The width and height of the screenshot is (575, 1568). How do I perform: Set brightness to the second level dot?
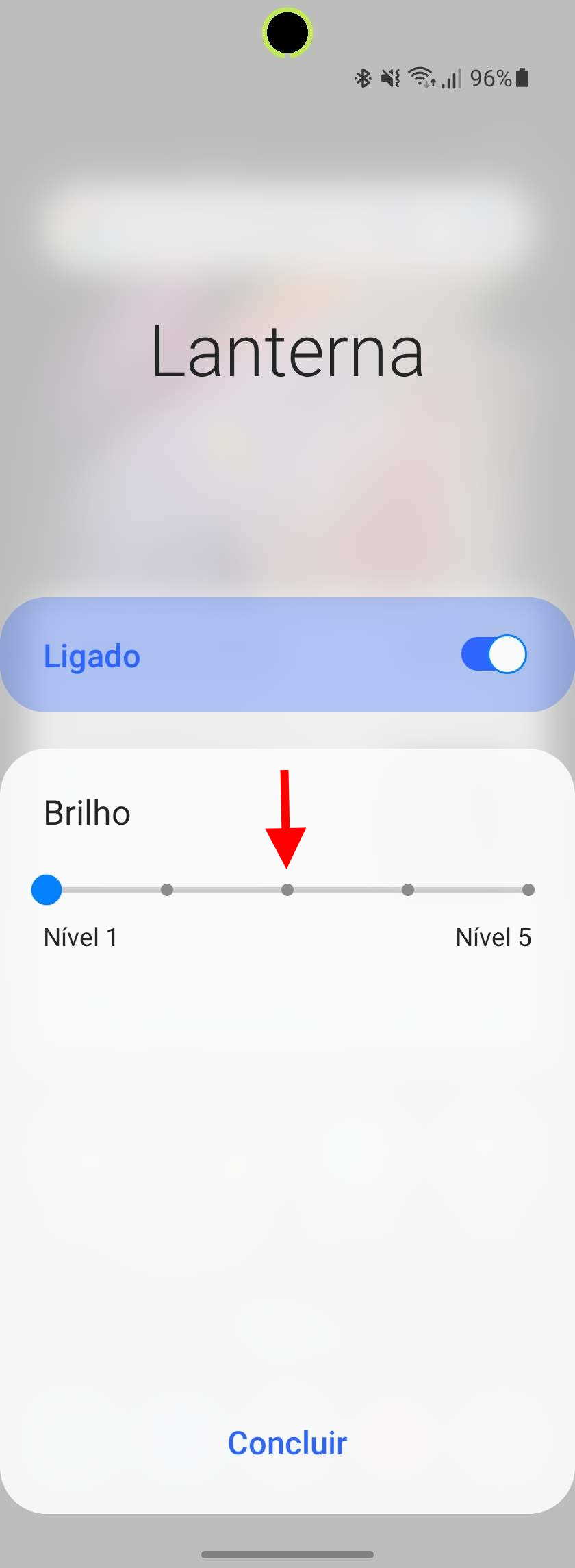coord(167,890)
